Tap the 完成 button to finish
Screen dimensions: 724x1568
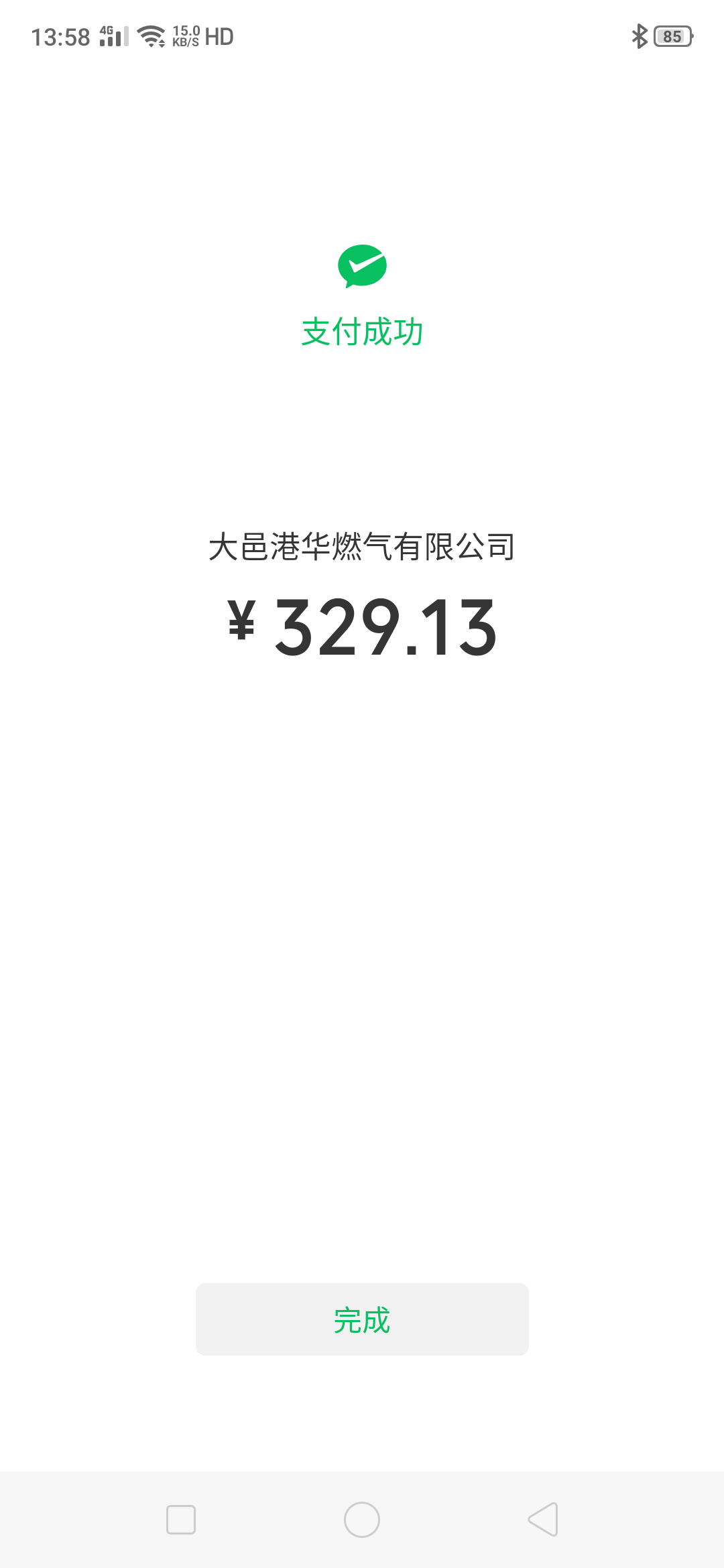tap(362, 1319)
